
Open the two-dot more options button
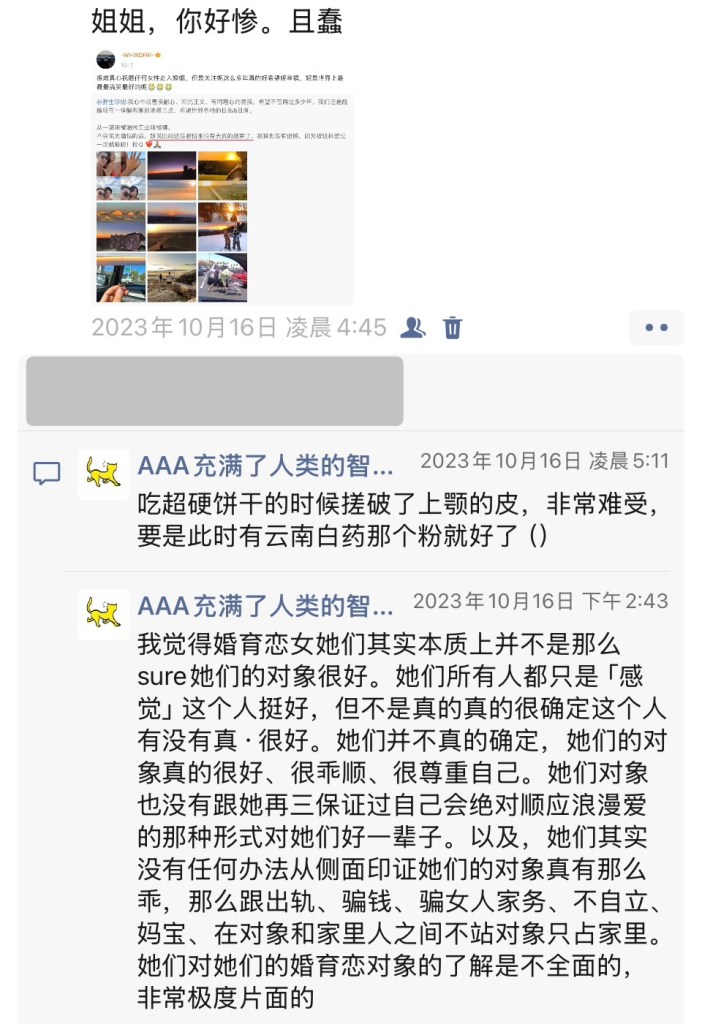tap(656, 328)
